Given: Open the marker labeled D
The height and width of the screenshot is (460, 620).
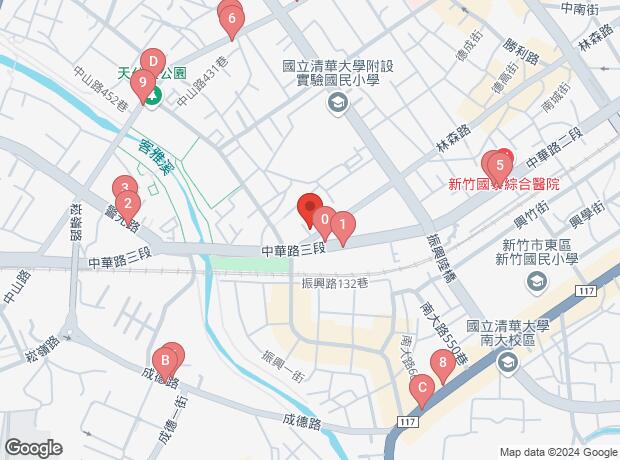Looking at the screenshot, I should pyautogui.click(x=152, y=62).
